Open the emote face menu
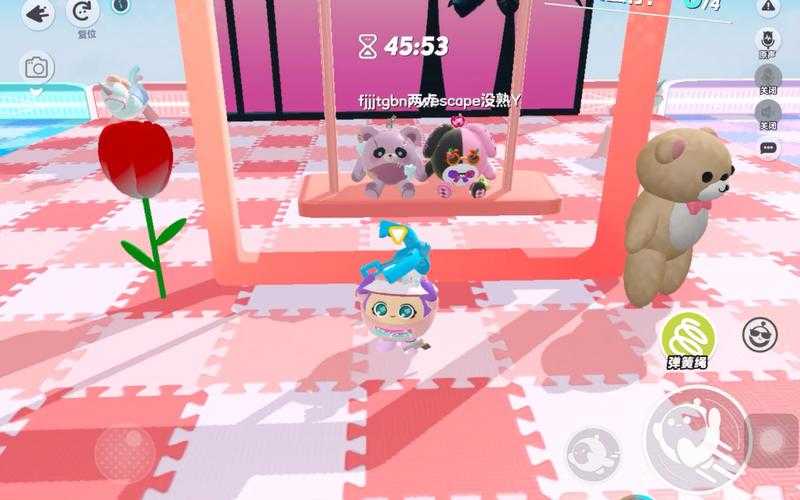Screen dimensions: 800x500 pos(759,334)
